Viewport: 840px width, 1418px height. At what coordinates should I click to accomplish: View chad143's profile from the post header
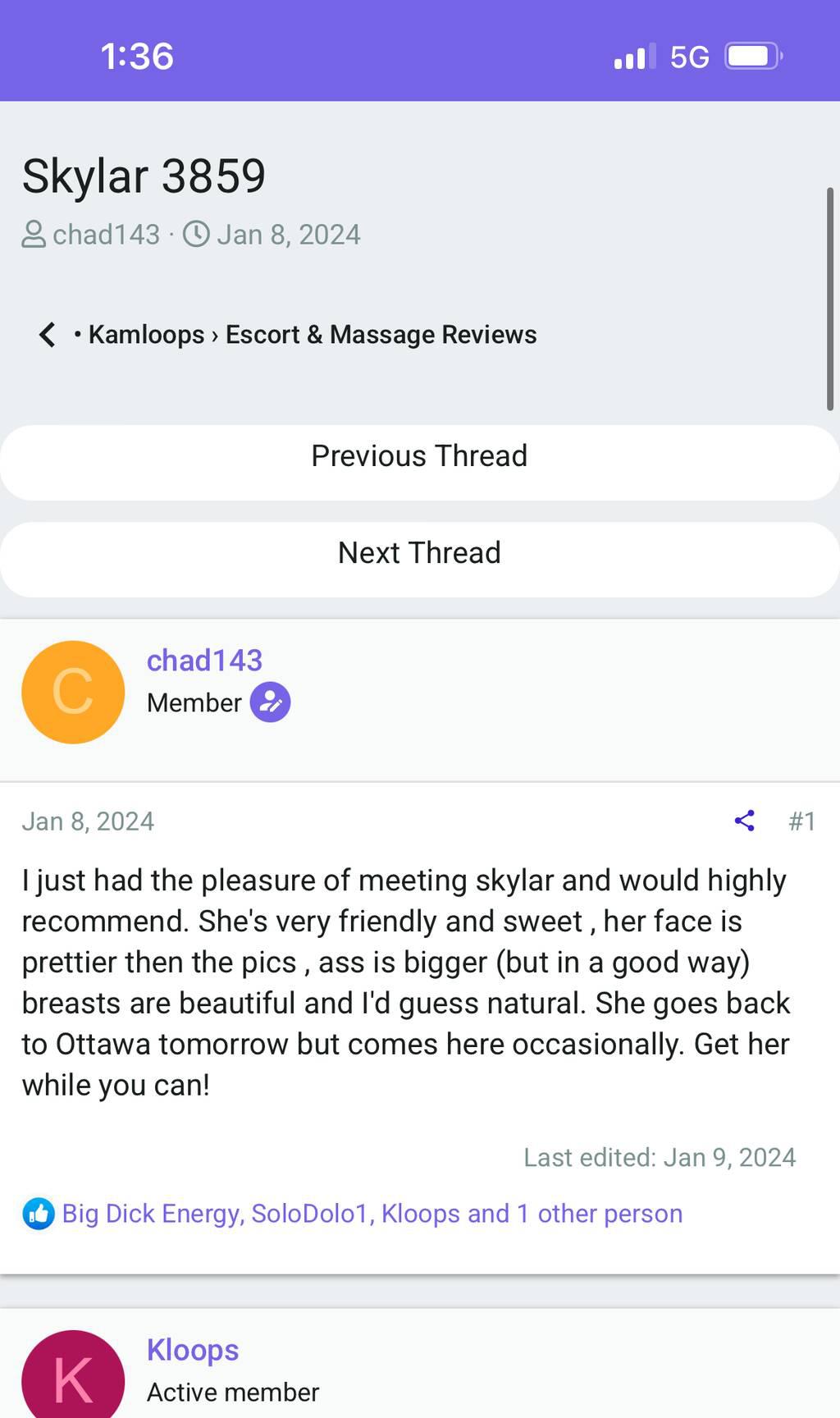[x=204, y=661]
